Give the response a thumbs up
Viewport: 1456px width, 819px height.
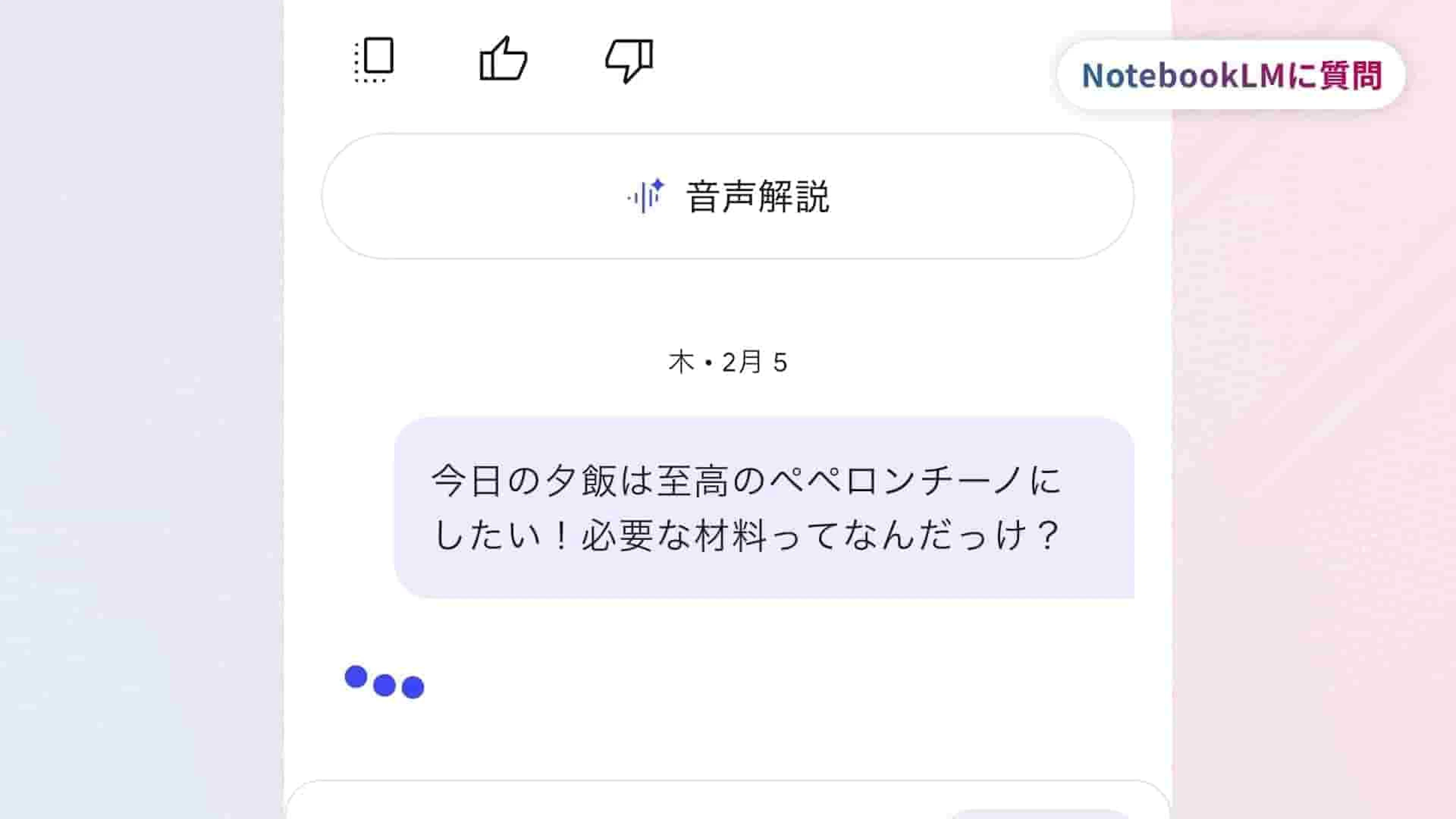[x=503, y=60]
